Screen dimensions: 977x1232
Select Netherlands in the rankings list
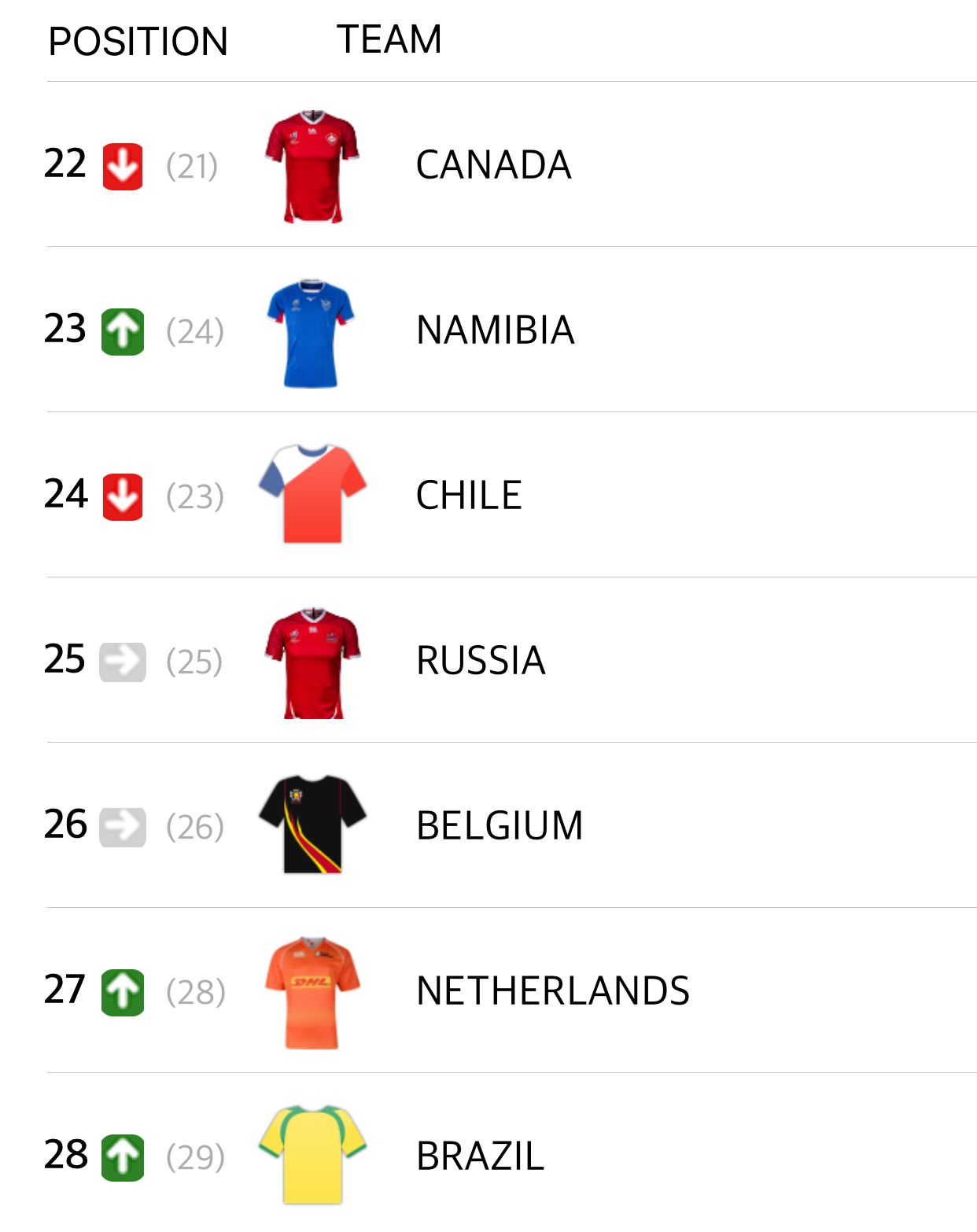(552, 991)
